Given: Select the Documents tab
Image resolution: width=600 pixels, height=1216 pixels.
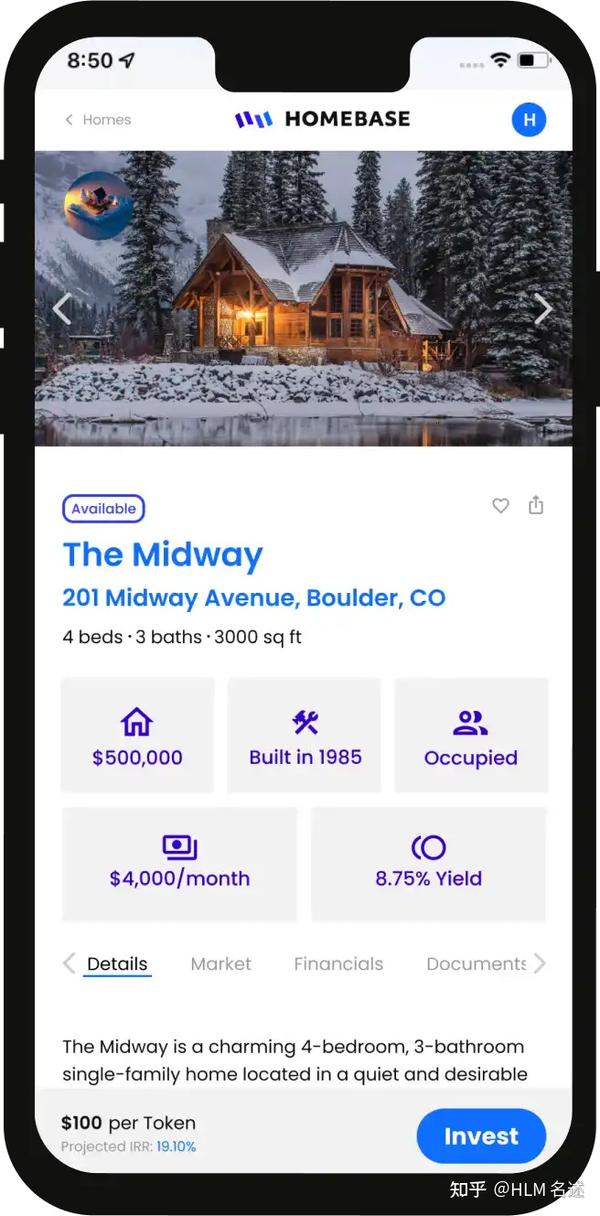Looking at the screenshot, I should (475, 964).
